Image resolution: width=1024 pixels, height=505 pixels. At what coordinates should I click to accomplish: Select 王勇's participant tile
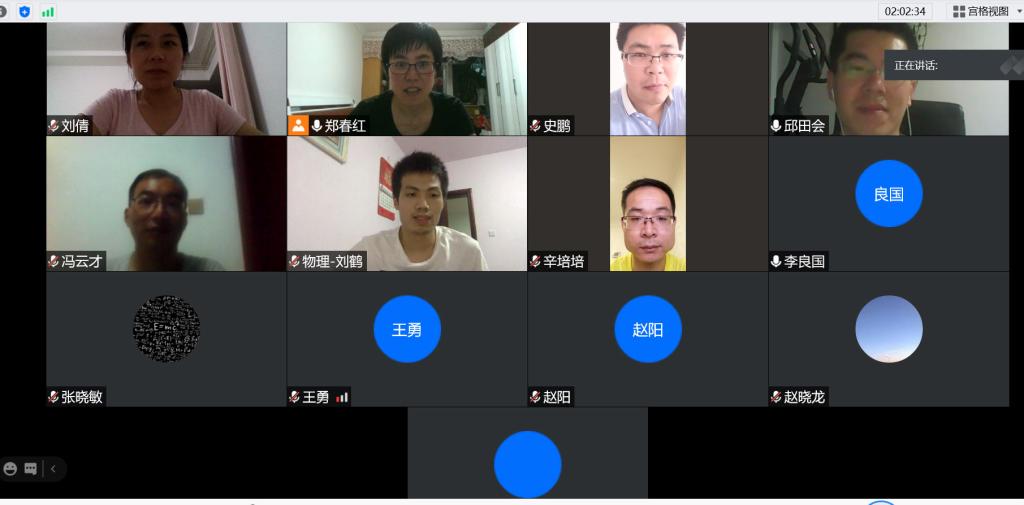click(x=407, y=338)
